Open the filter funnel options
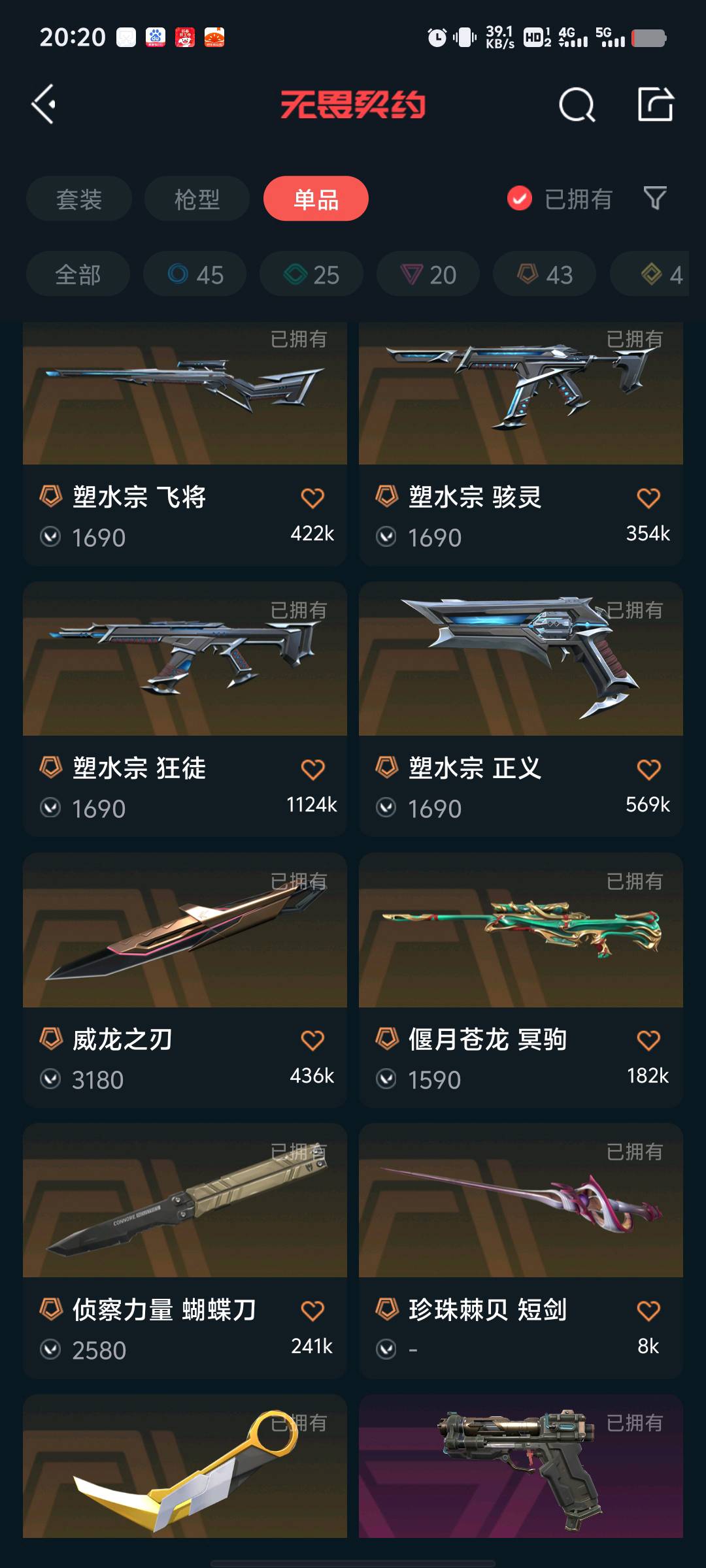The height and width of the screenshot is (1568, 706). (655, 198)
